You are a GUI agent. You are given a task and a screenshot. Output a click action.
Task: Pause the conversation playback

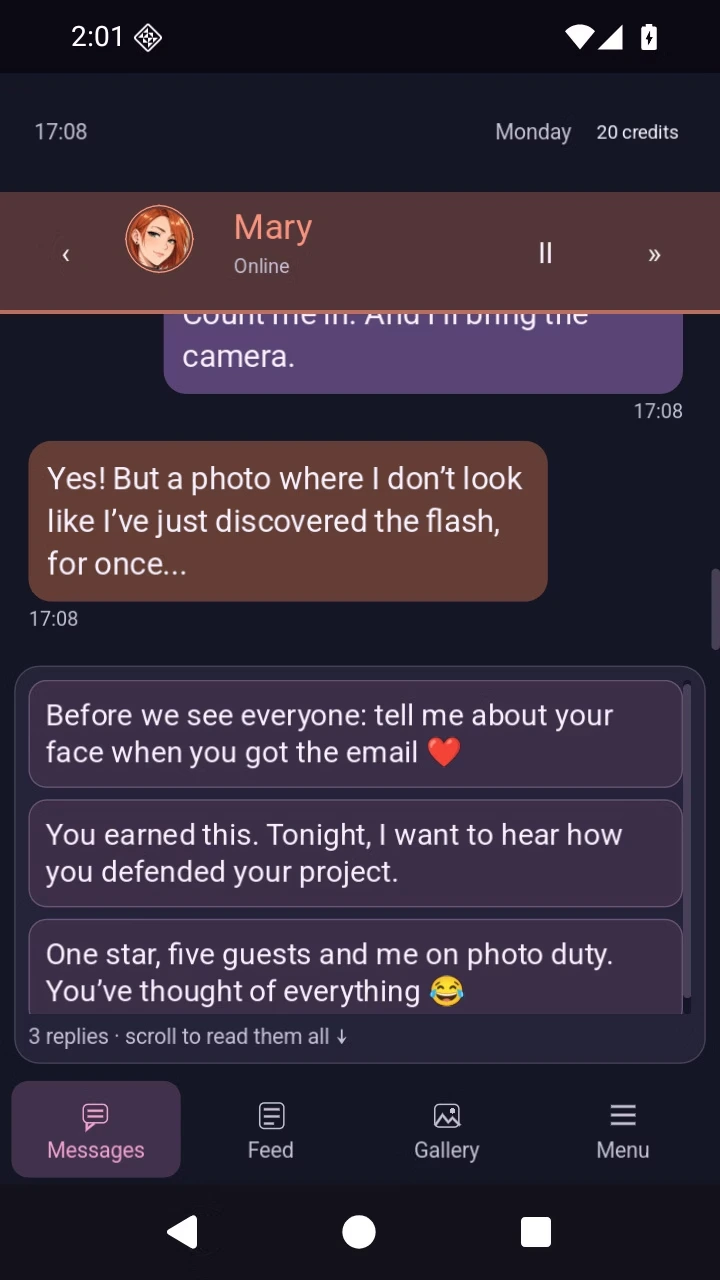click(545, 253)
